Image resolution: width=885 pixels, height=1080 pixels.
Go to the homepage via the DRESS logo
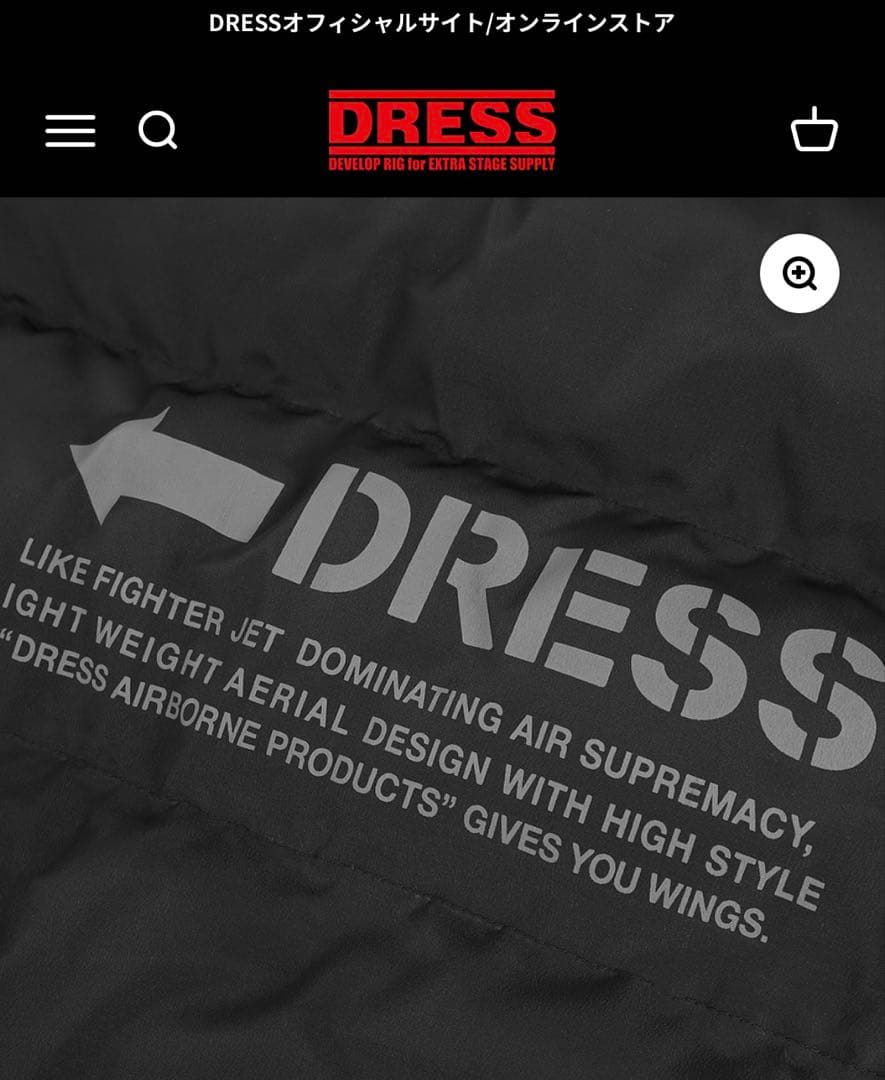(440, 128)
